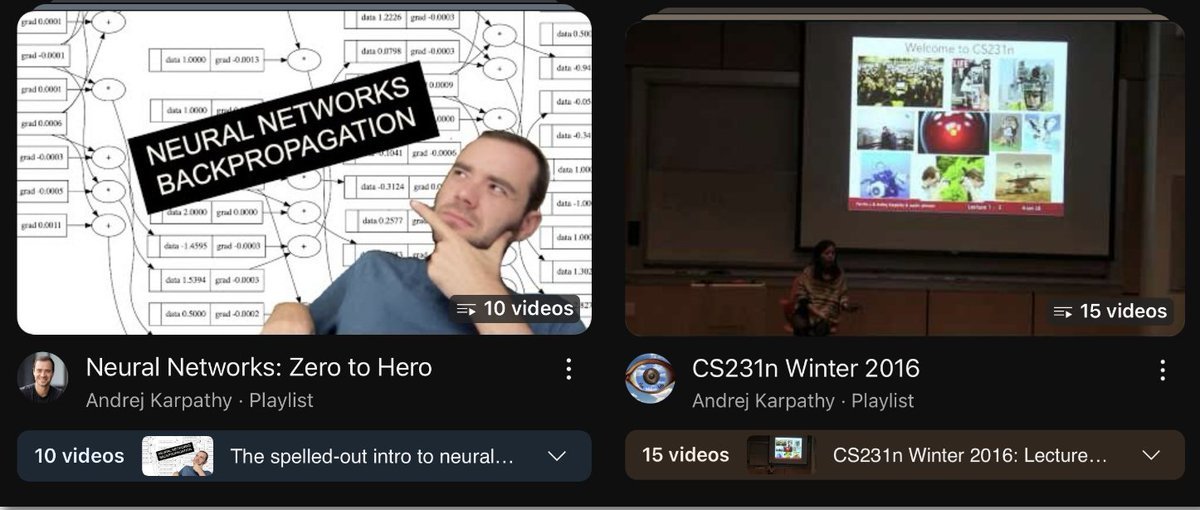Open channel avatar beside Neural Networks: Zero to Hero
This screenshot has height=510, width=1200.
coord(43,377)
